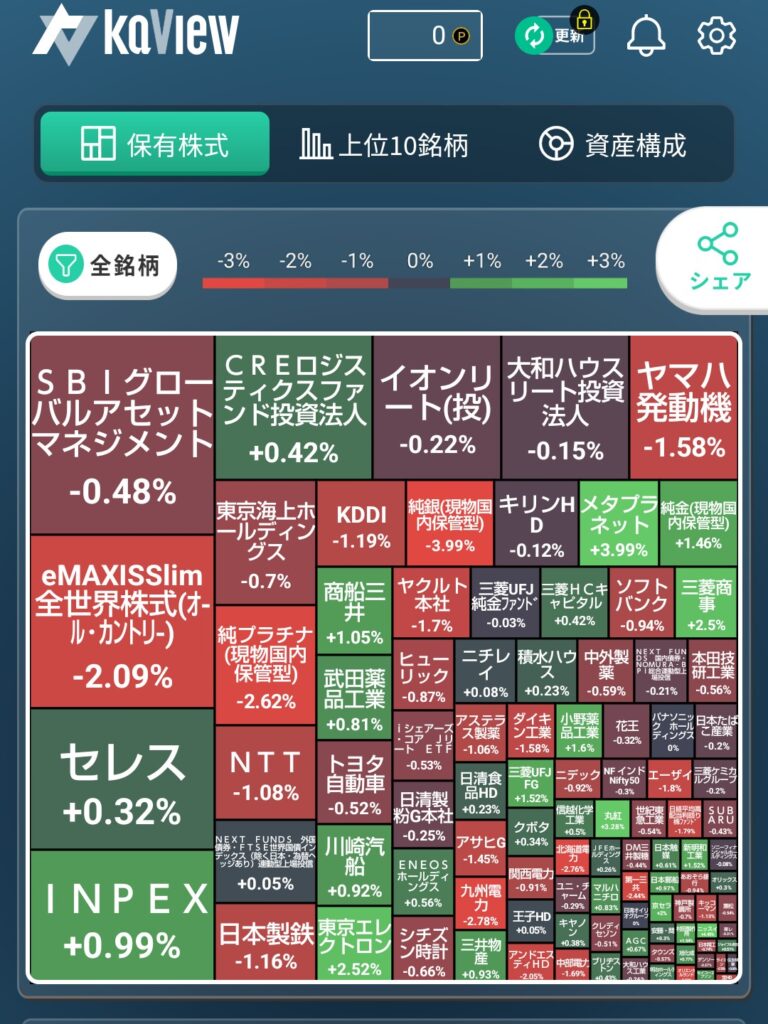Open the points balance box
The image size is (768, 1024).
click(x=425, y=36)
